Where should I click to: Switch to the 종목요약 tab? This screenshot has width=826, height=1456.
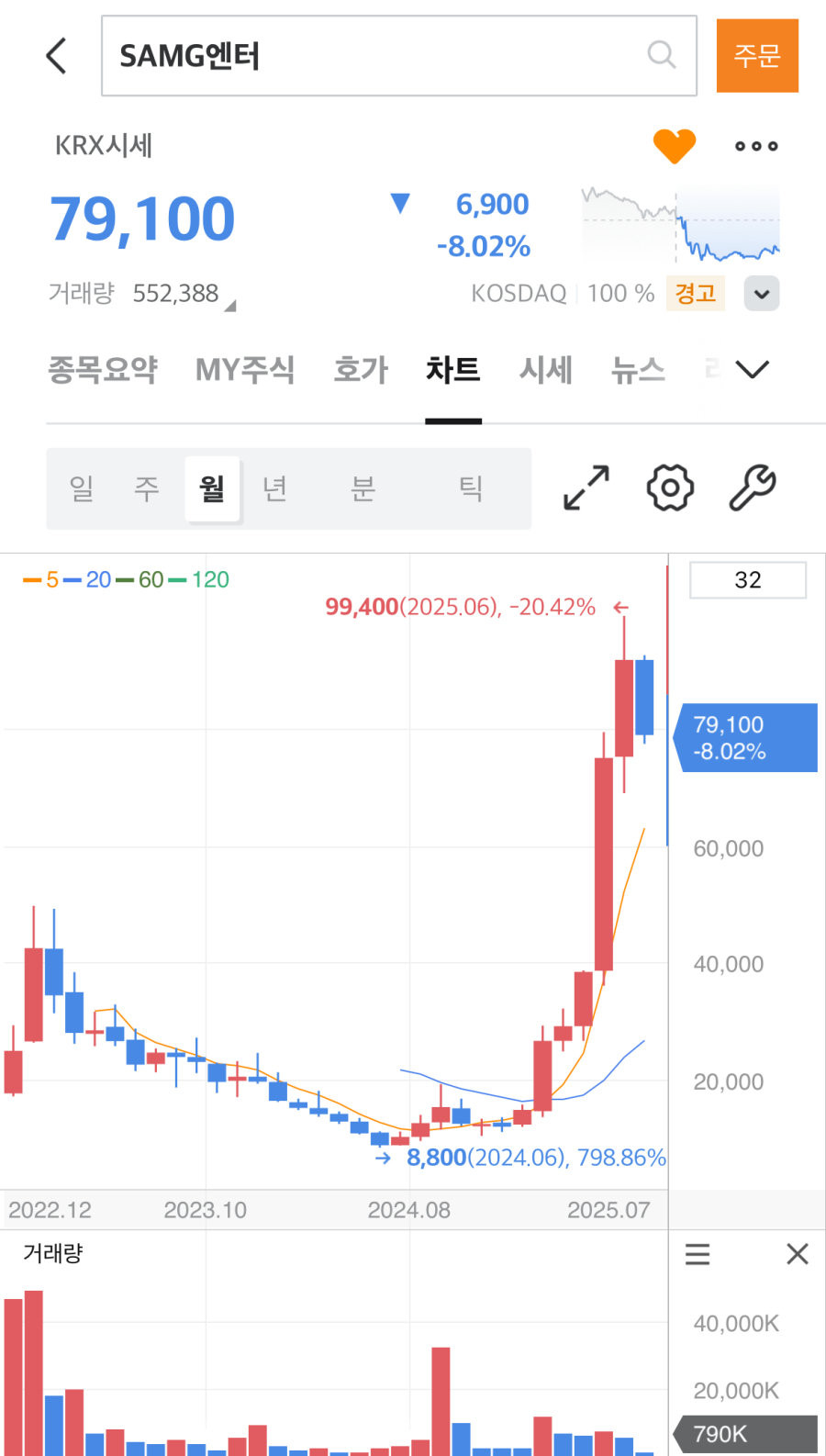(x=103, y=370)
